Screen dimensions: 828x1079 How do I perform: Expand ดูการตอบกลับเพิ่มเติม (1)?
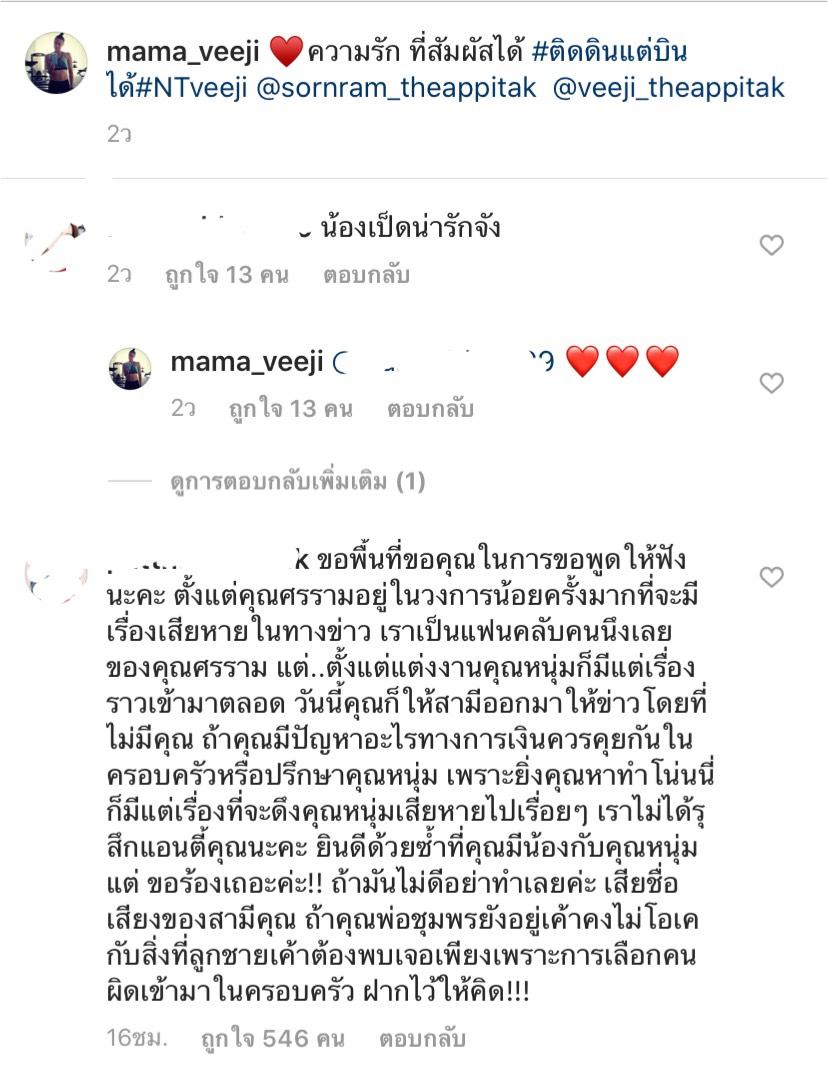[x=297, y=482]
